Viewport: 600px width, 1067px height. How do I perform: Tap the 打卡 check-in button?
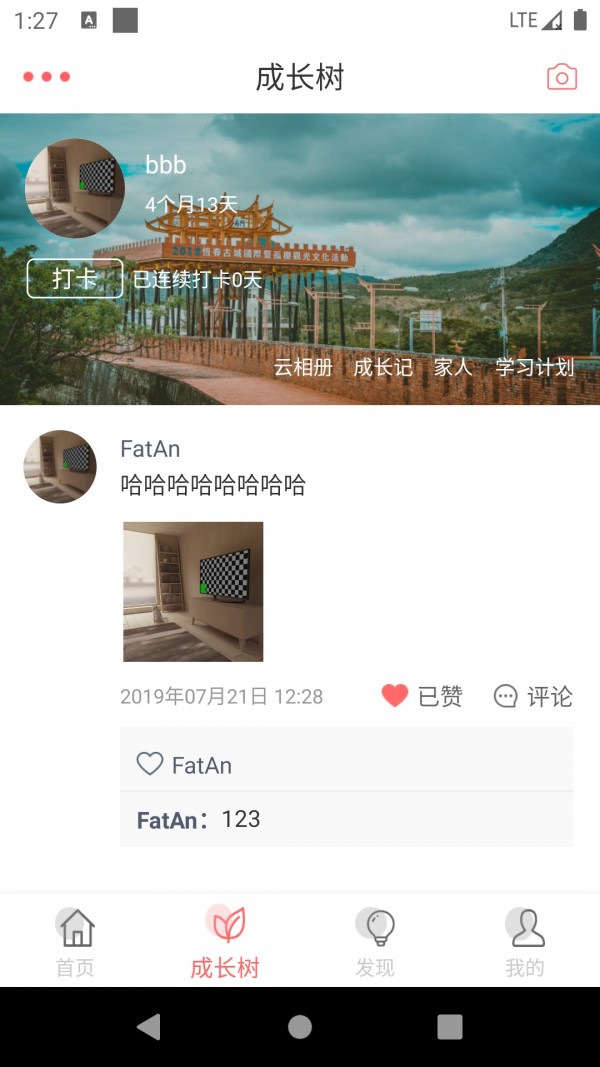point(75,278)
